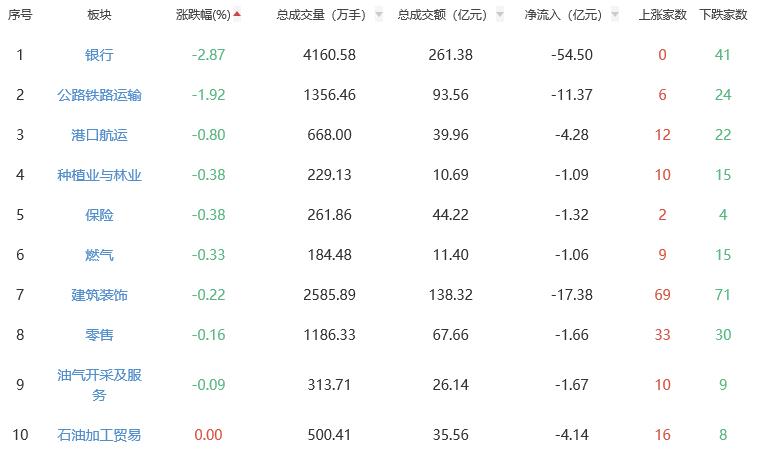Open the 种植业与林业 sector
766x454 pixels.
99,175
